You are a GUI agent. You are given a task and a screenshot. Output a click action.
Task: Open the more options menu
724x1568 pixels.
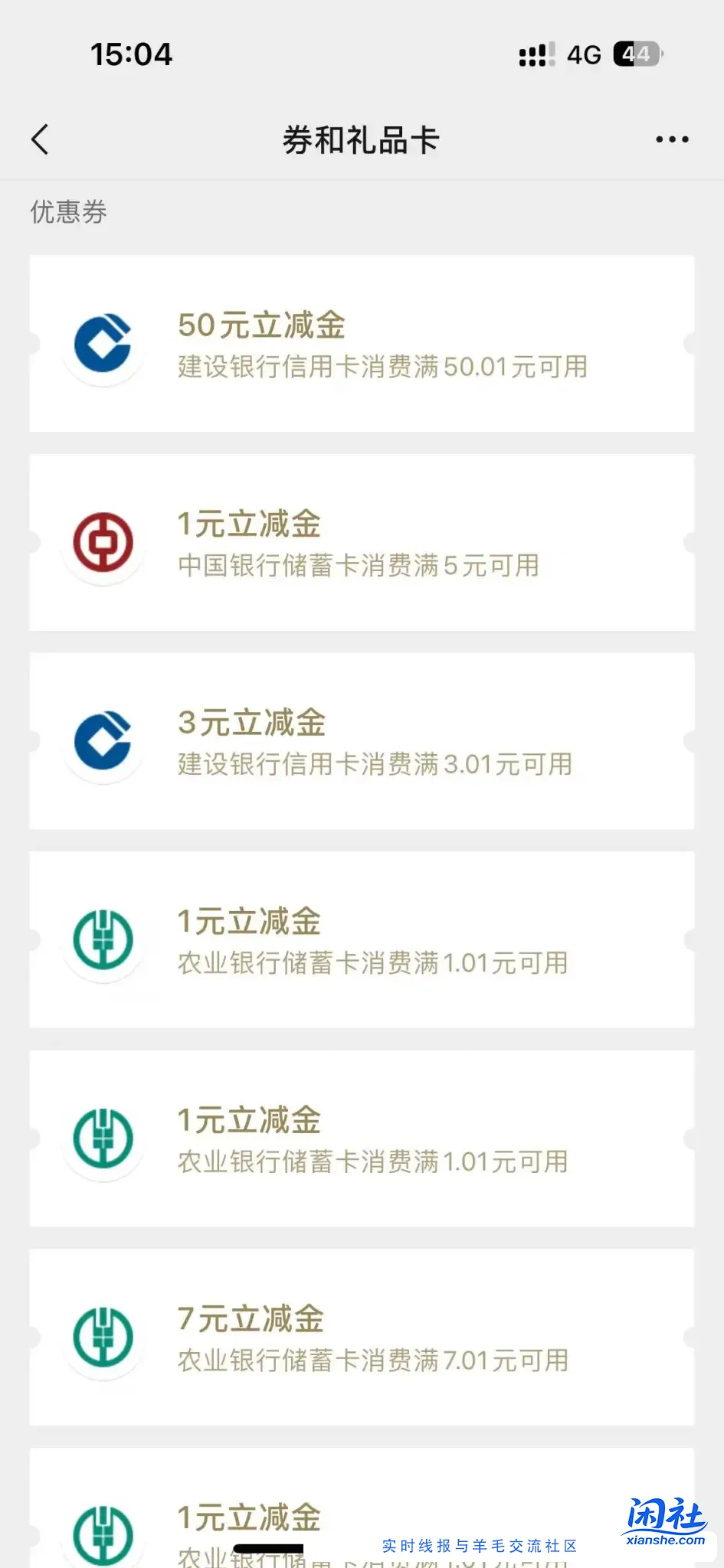coord(672,139)
